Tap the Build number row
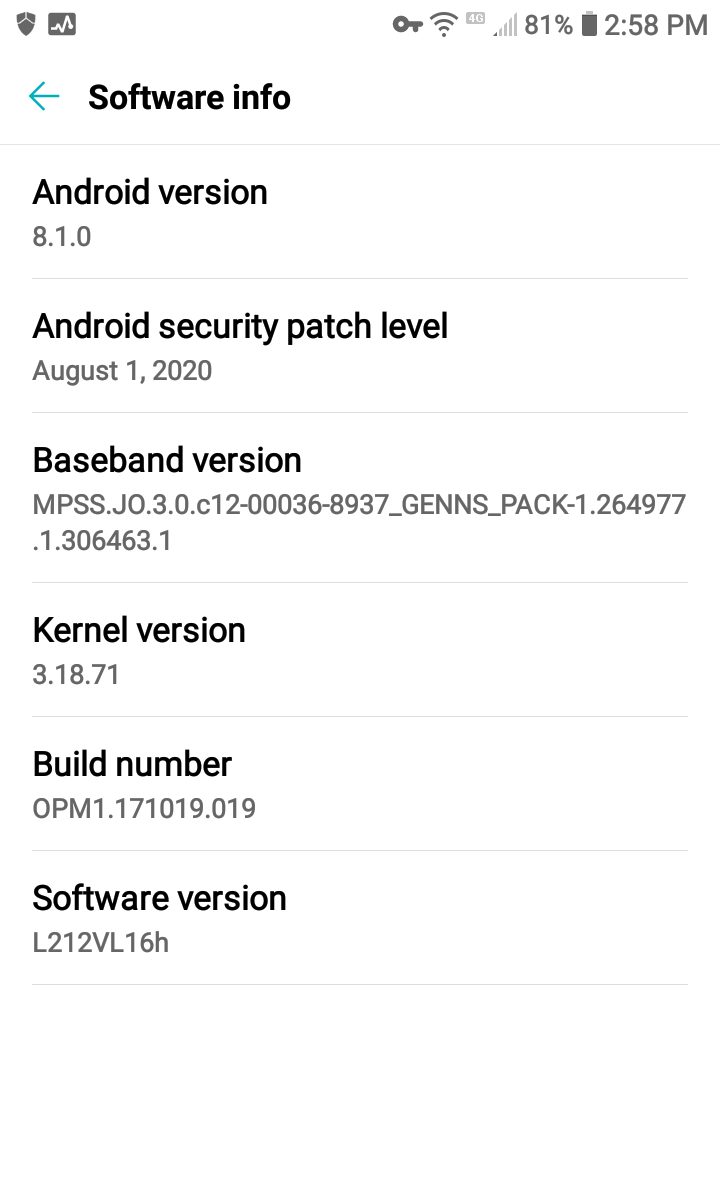The height and width of the screenshot is (1196, 720). [x=360, y=784]
